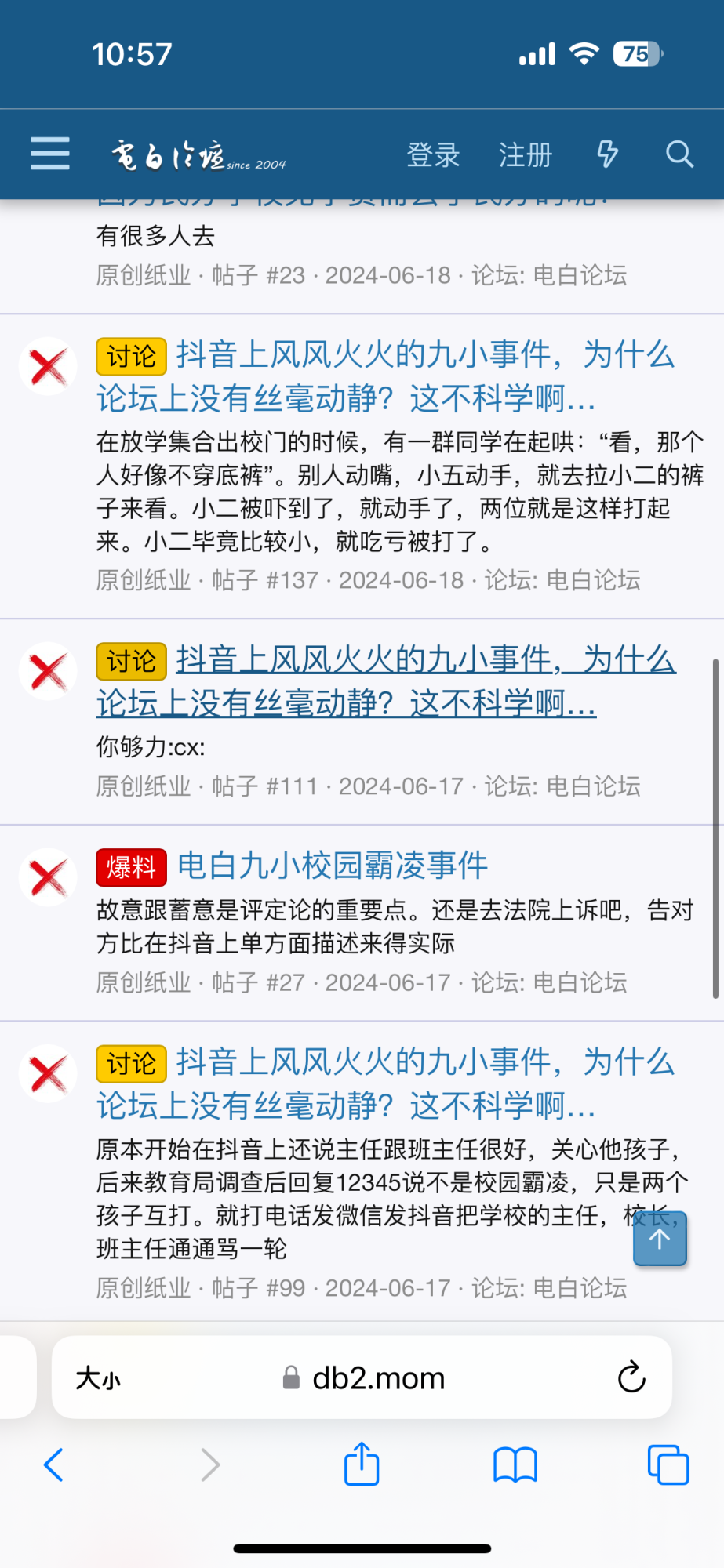
Task: Open the hamburger navigation menu
Action: [x=50, y=154]
